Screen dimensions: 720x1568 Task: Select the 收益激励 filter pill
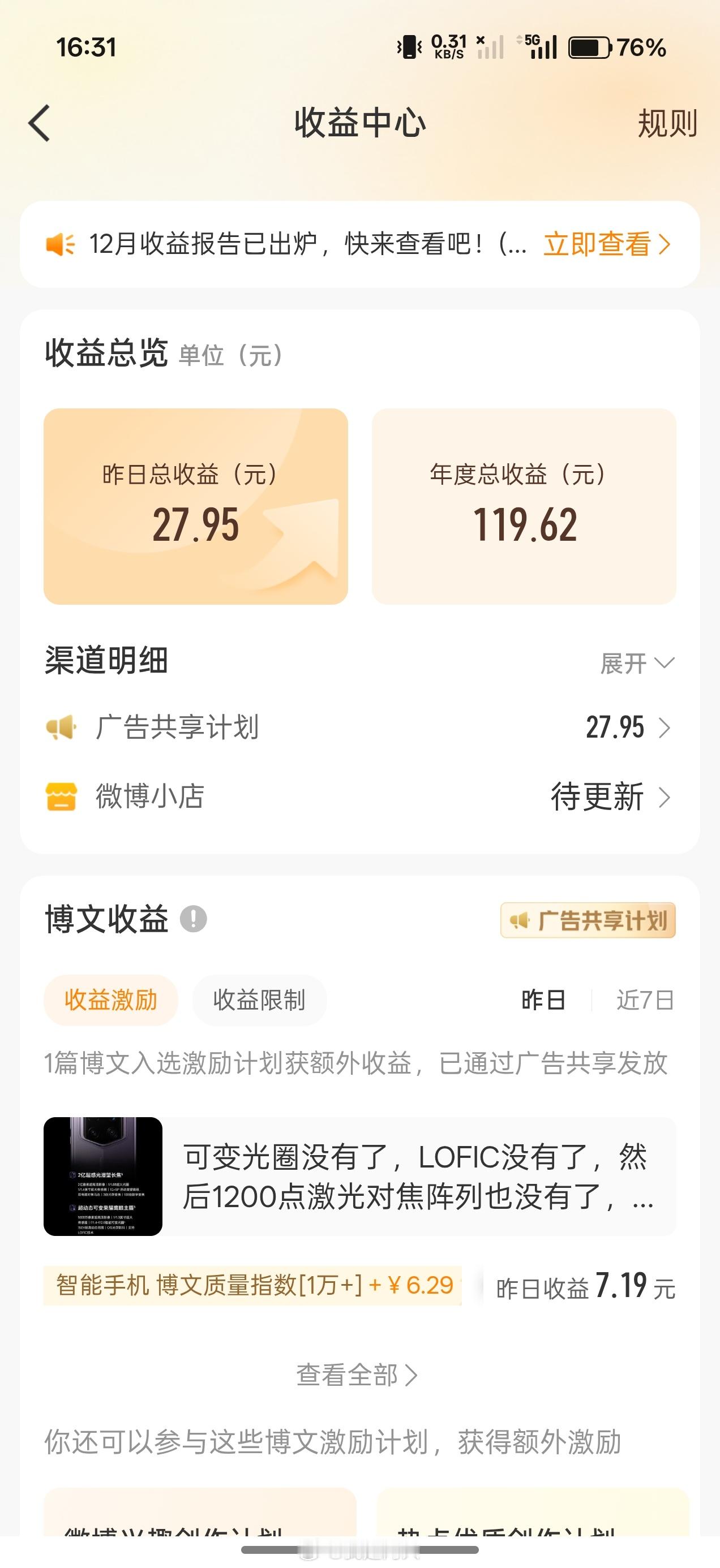[110, 1000]
